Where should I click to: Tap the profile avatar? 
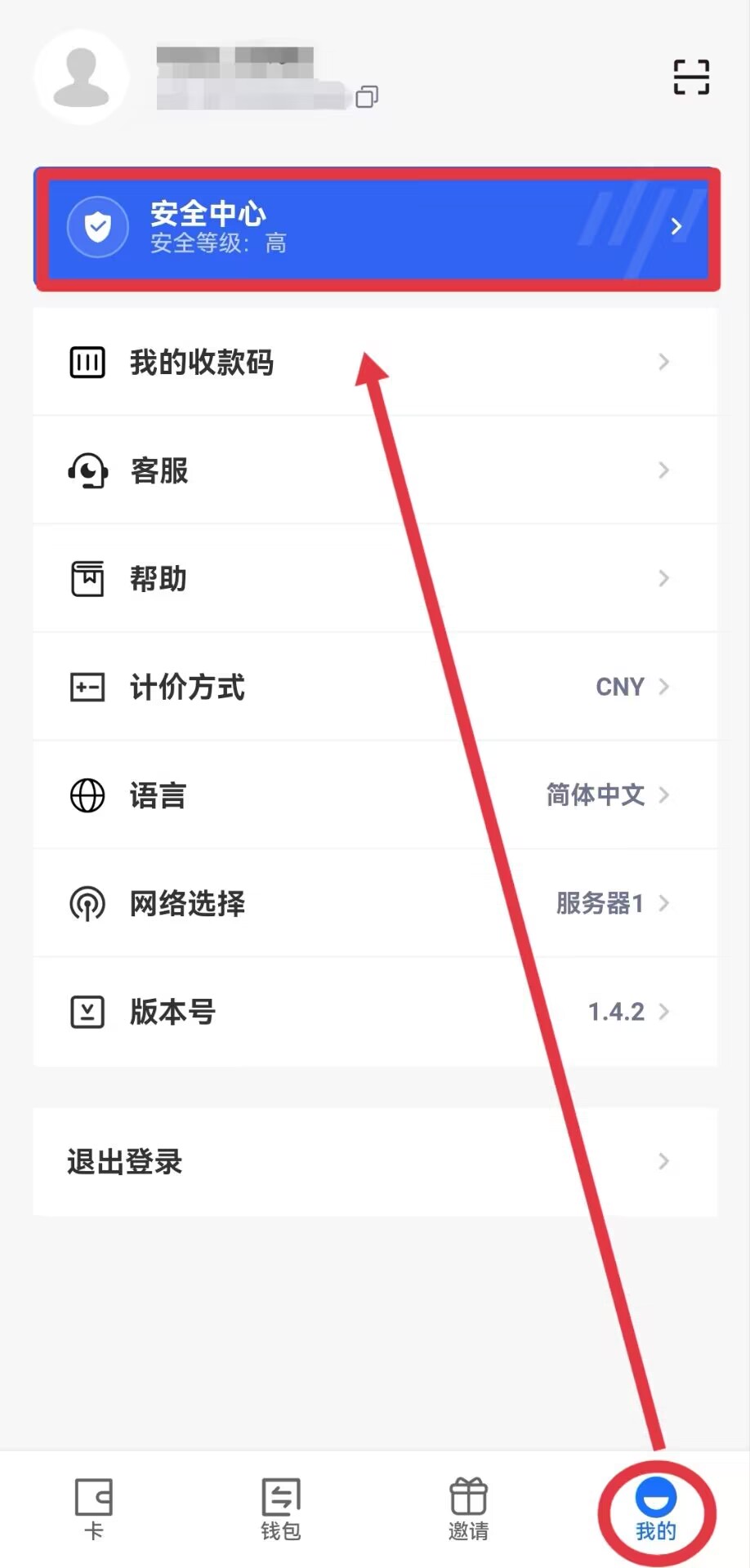tap(81, 78)
